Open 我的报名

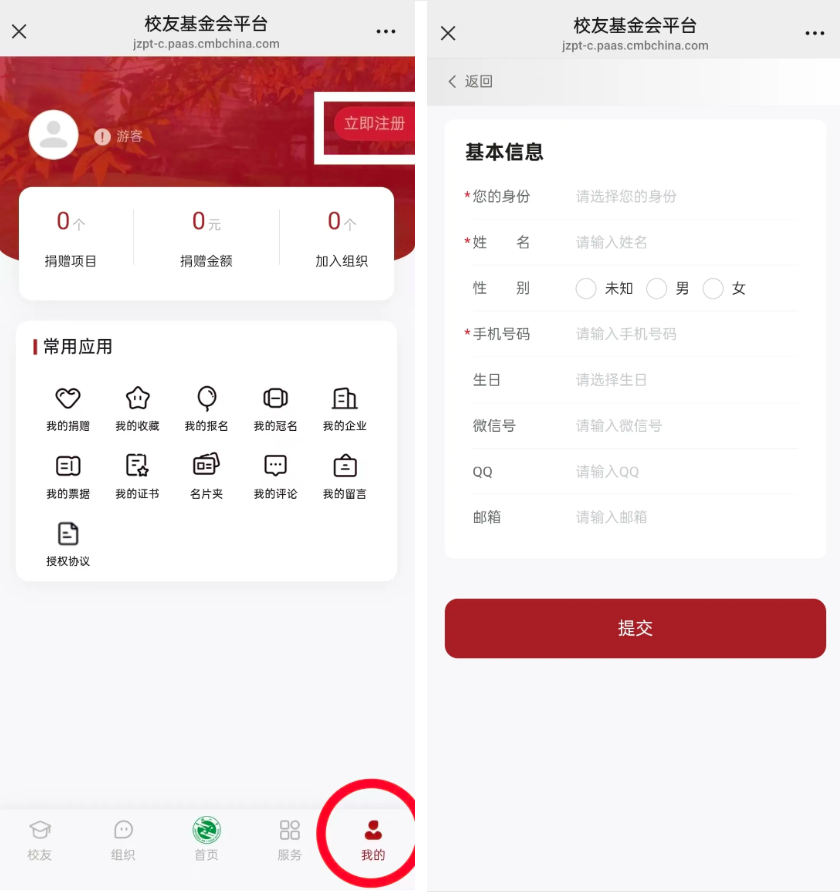(206, 408)
